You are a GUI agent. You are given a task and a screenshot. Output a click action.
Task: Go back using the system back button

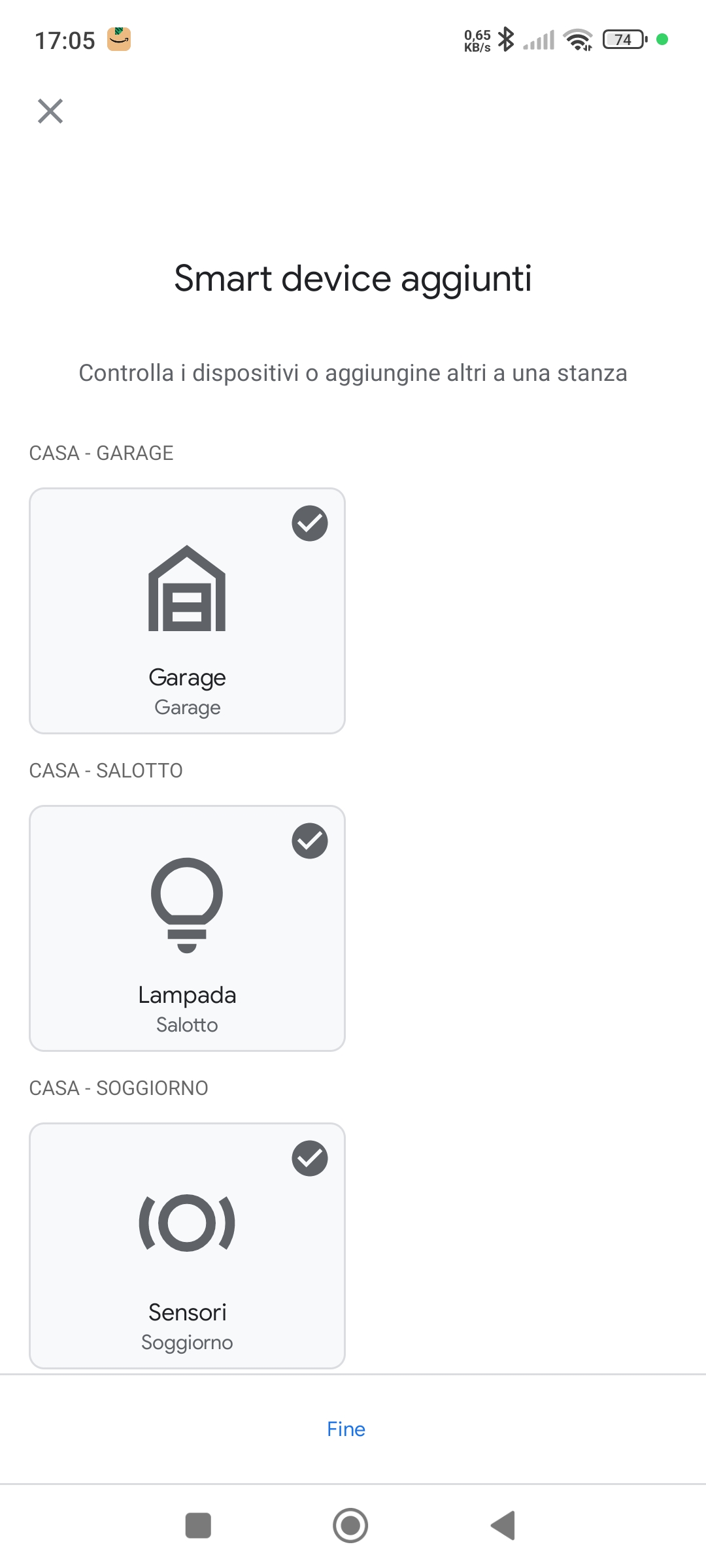[503, 1526]
